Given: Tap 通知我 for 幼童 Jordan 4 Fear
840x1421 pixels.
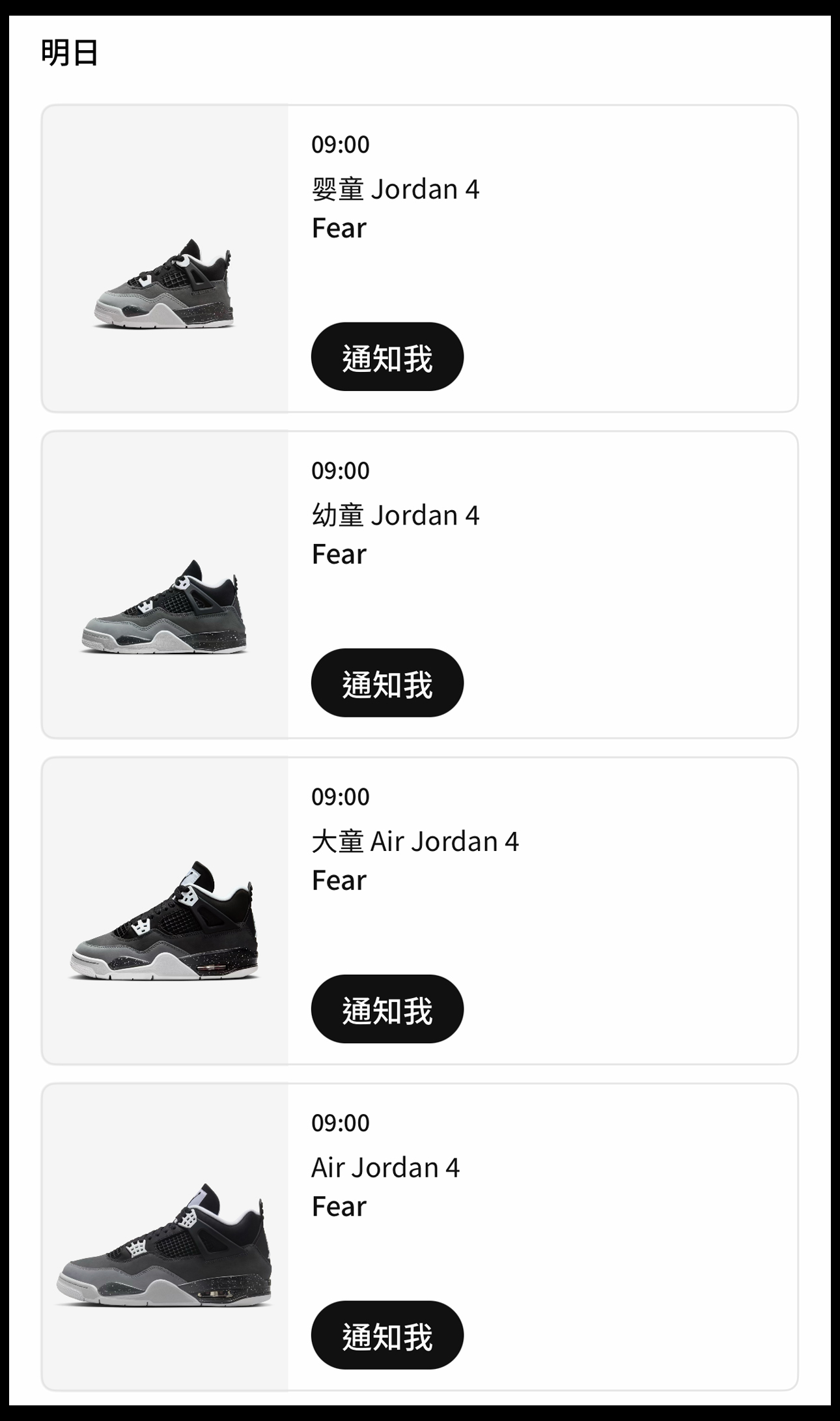Looking at the screenshot, I should (x=387, y=683).
